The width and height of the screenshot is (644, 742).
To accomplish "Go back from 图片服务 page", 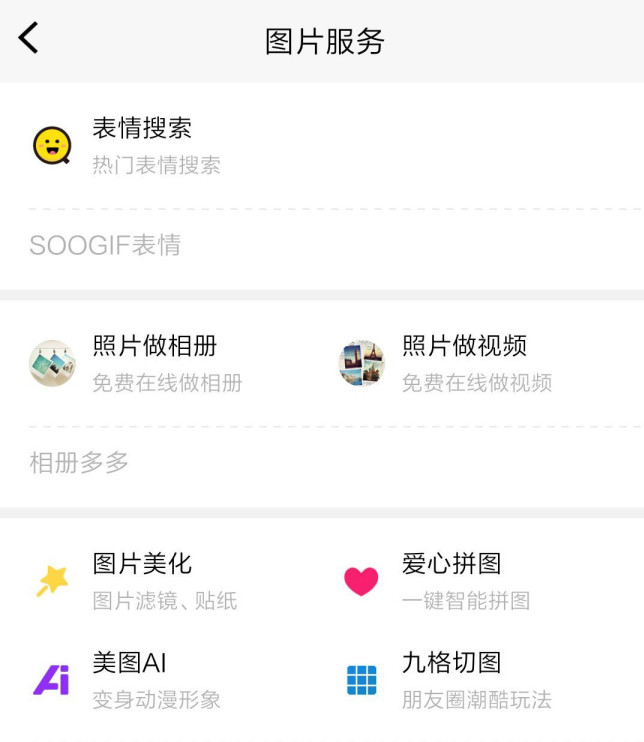I will point(29,38).
